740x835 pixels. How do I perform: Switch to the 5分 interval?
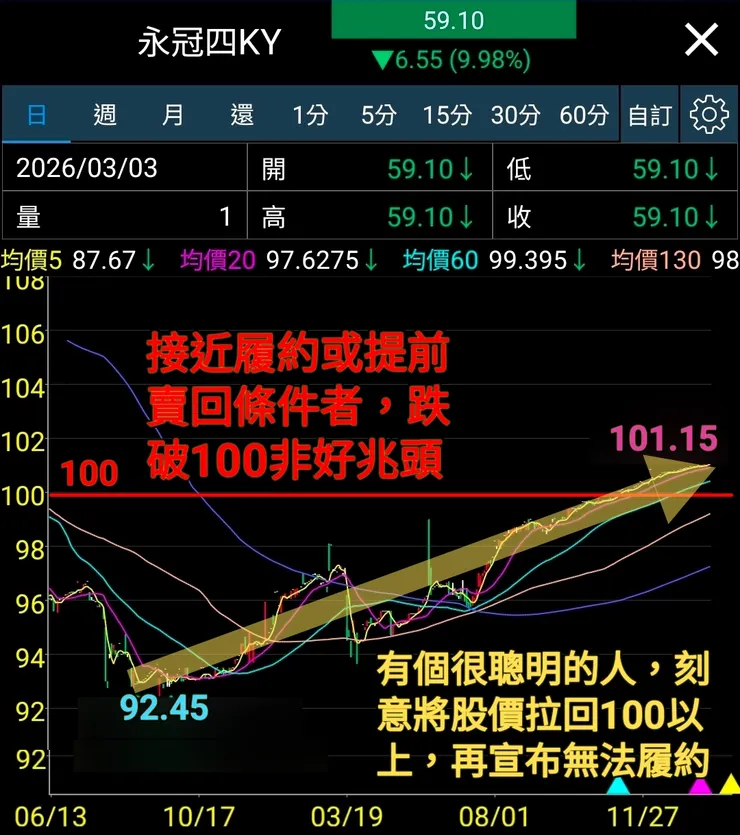tap(380, 114)
